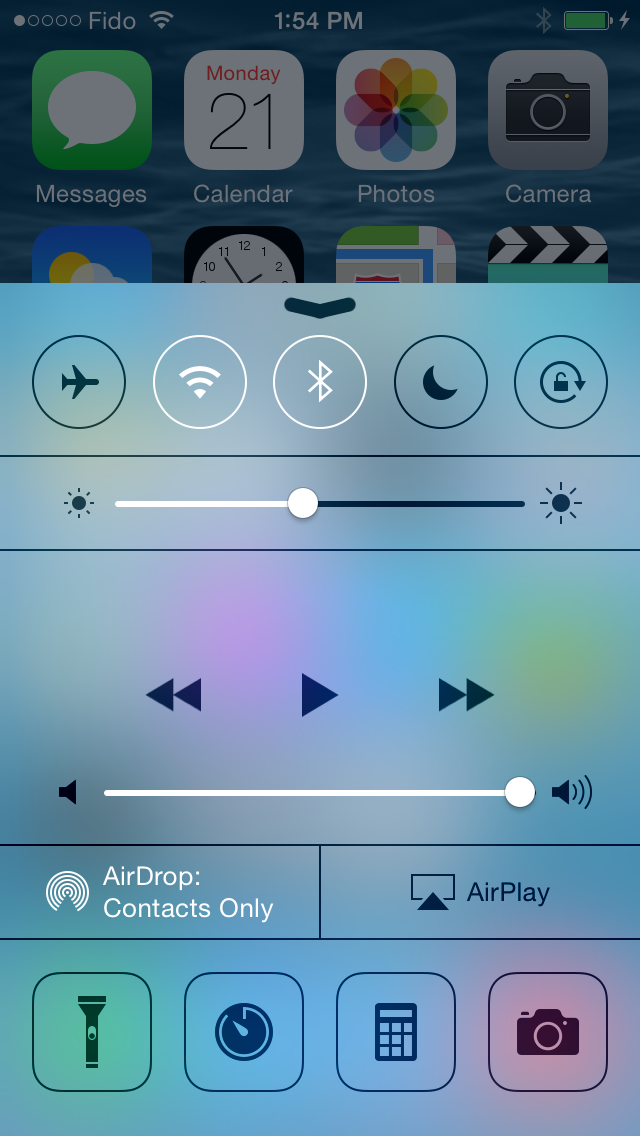Skip back to the previous track

click(174, 694)
